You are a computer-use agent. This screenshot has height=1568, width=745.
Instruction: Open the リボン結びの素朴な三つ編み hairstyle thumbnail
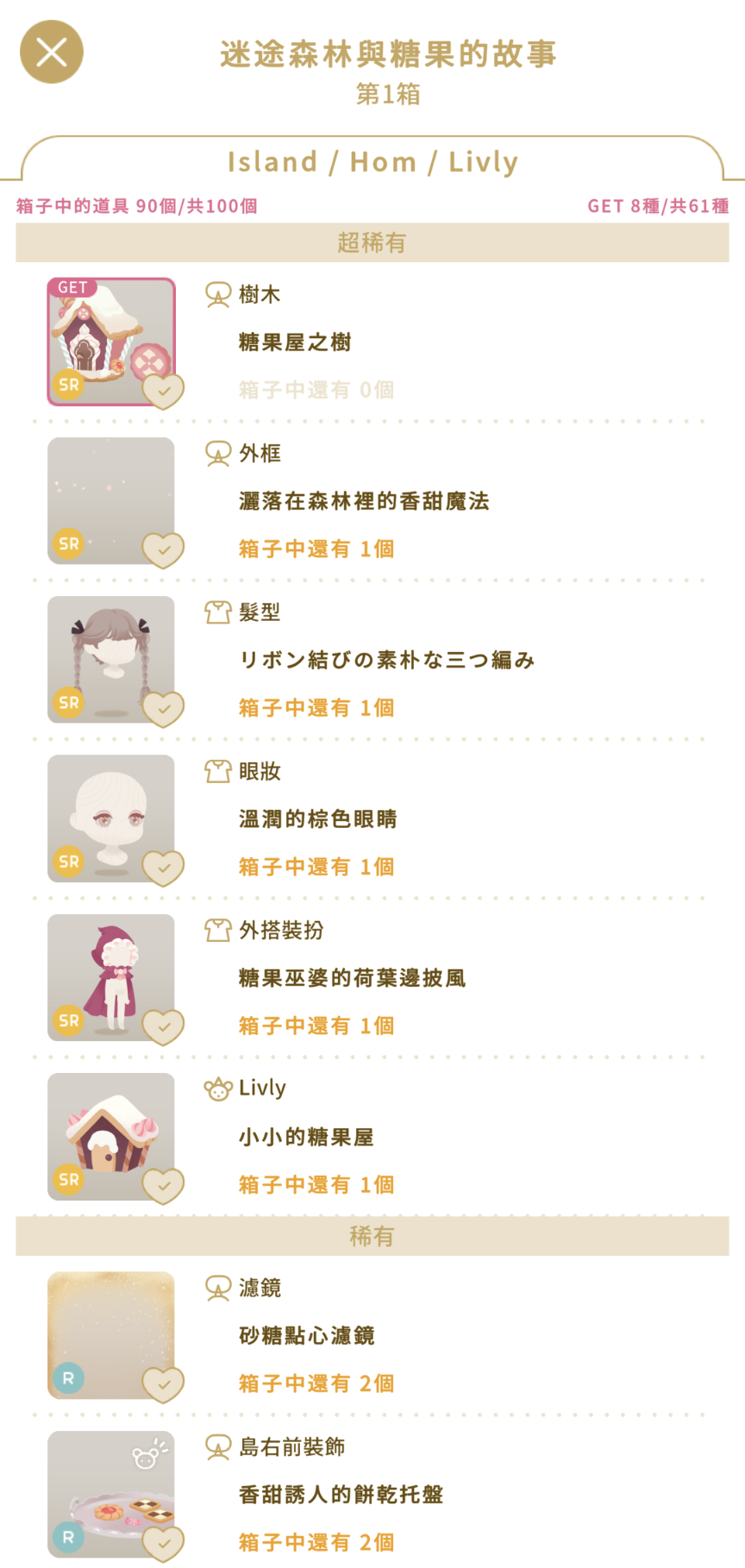(110, 659)
